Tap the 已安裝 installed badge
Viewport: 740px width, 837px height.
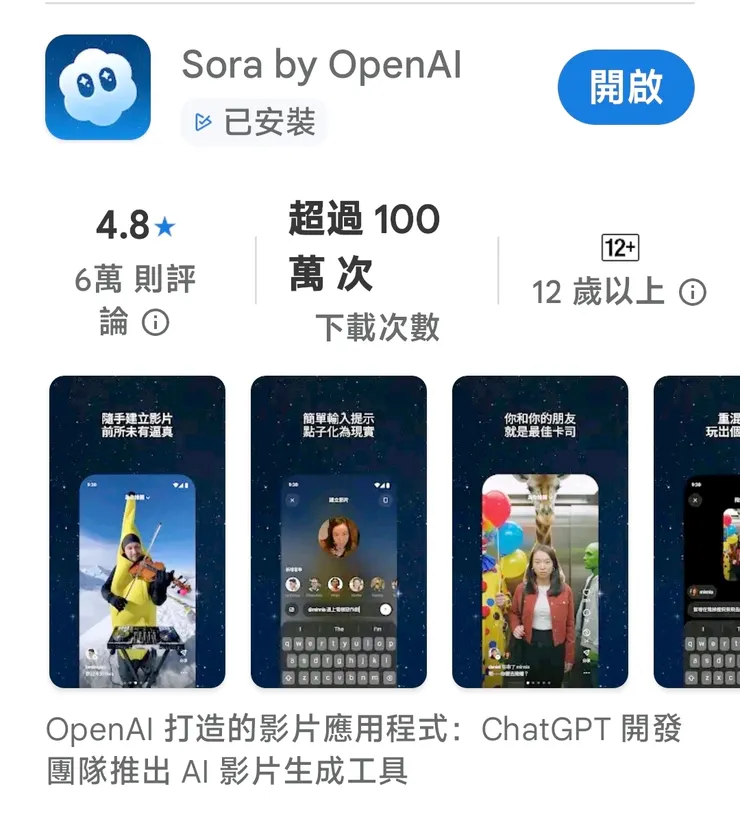coord(260,121)
